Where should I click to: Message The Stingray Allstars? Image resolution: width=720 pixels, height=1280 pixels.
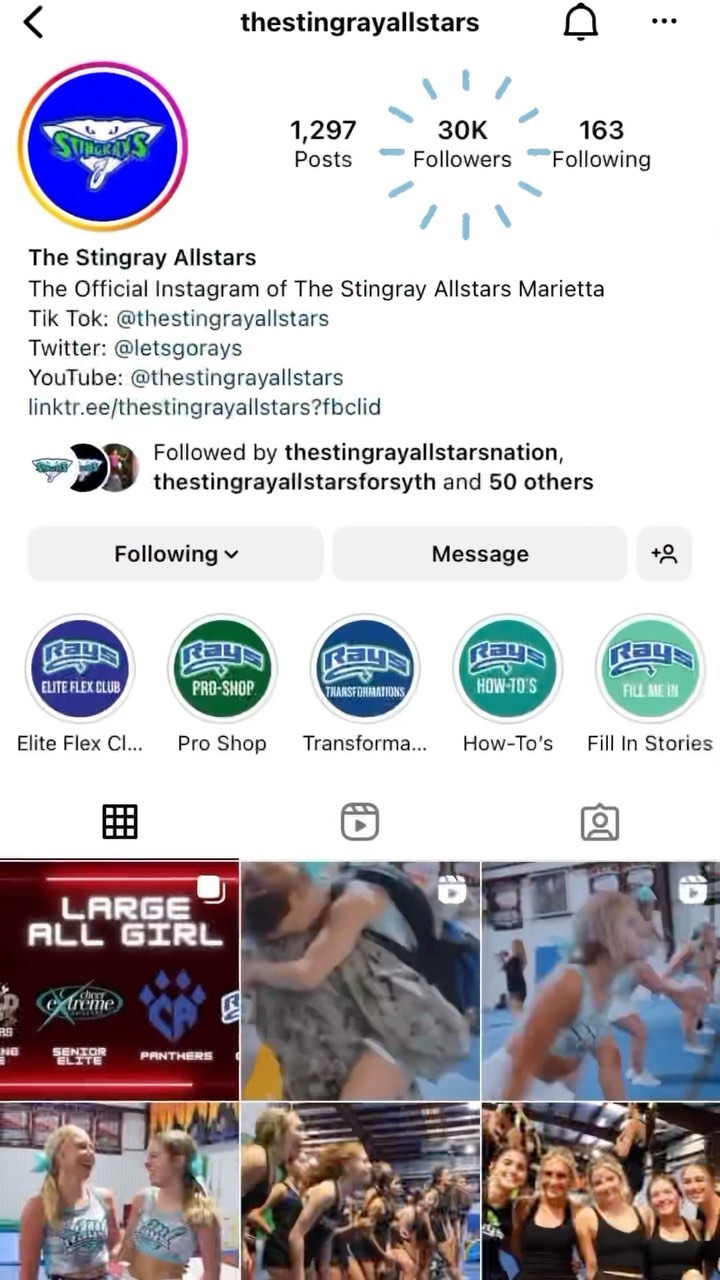[x=480, y=554]
